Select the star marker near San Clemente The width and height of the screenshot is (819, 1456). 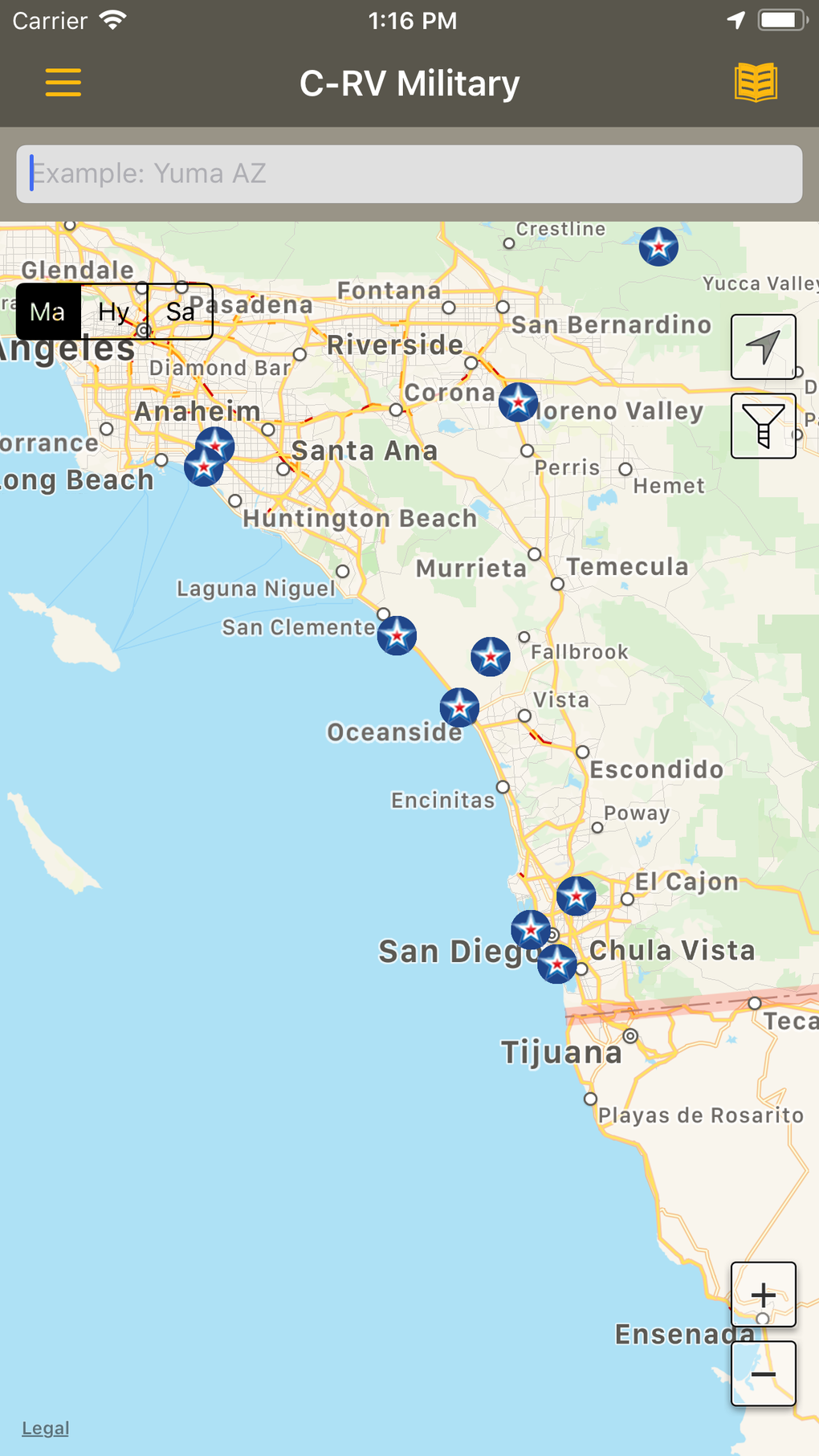coord(396,634)
